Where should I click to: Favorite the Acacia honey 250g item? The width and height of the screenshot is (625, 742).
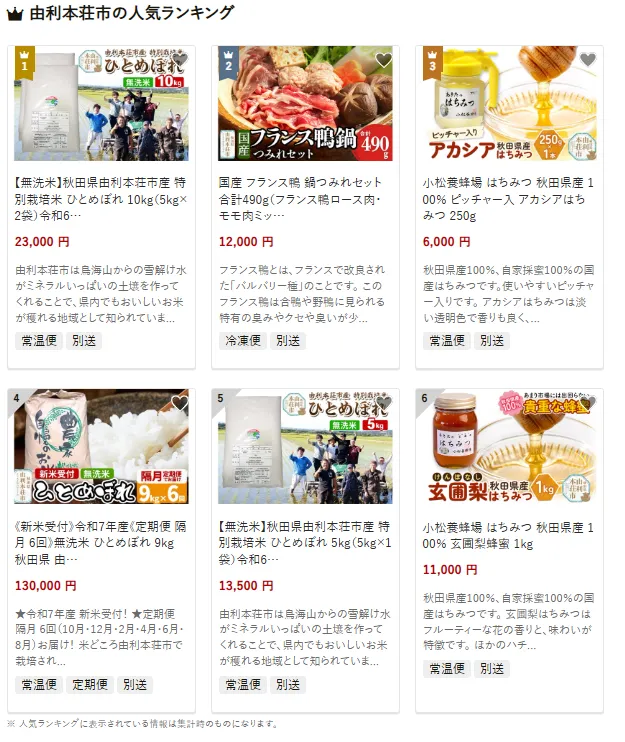588,60
